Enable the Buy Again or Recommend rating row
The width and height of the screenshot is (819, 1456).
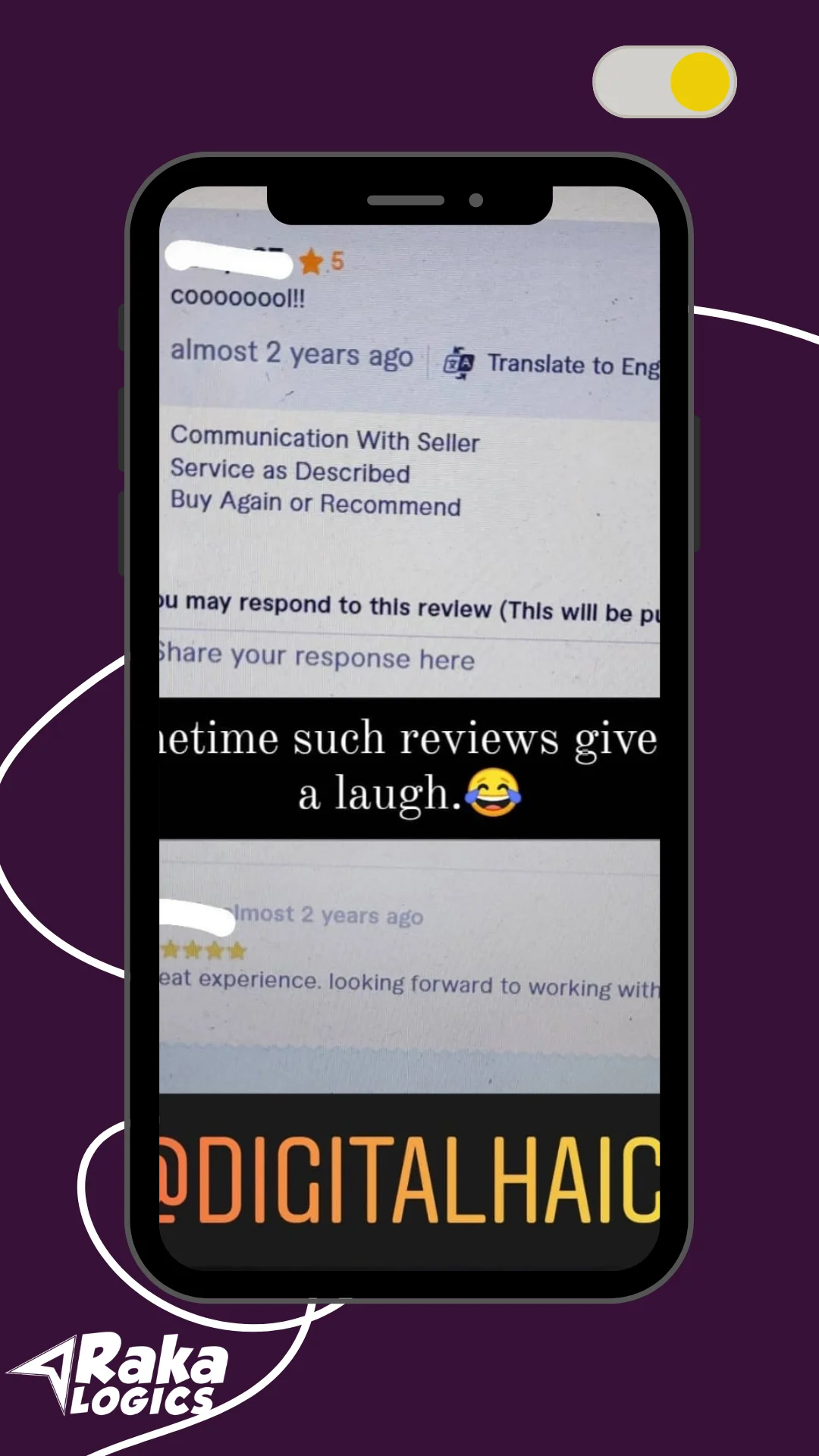(315, 505)
